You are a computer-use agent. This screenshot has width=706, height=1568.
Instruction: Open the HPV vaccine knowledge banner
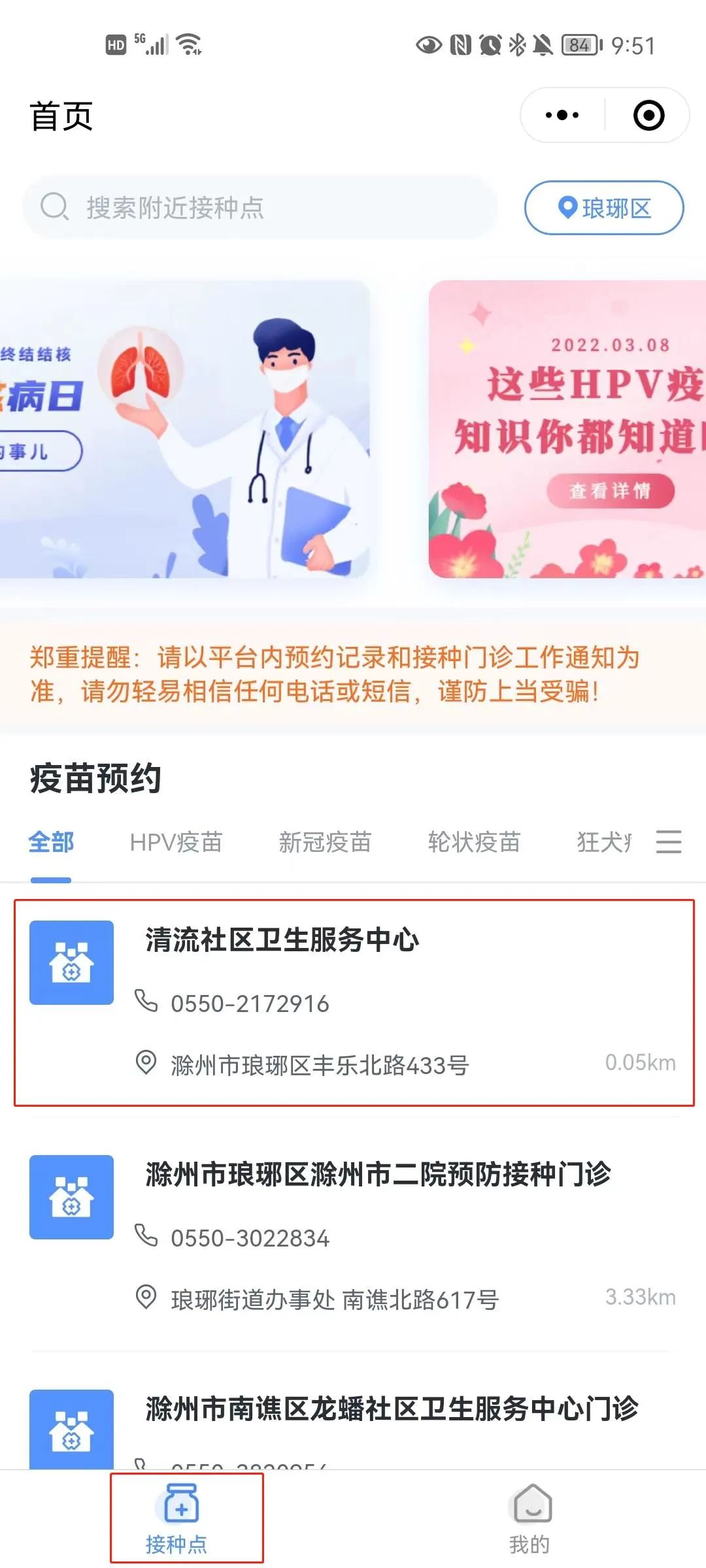point(567,429)
